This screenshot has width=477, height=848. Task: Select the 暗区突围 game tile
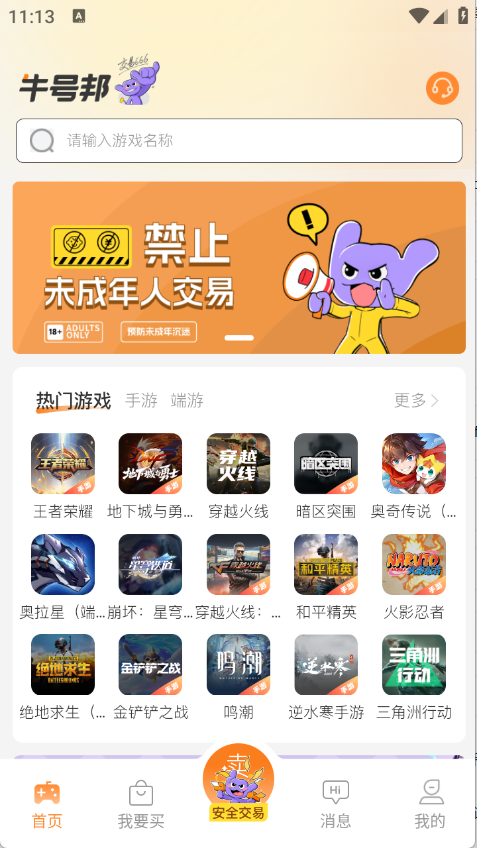click(326, 476)
